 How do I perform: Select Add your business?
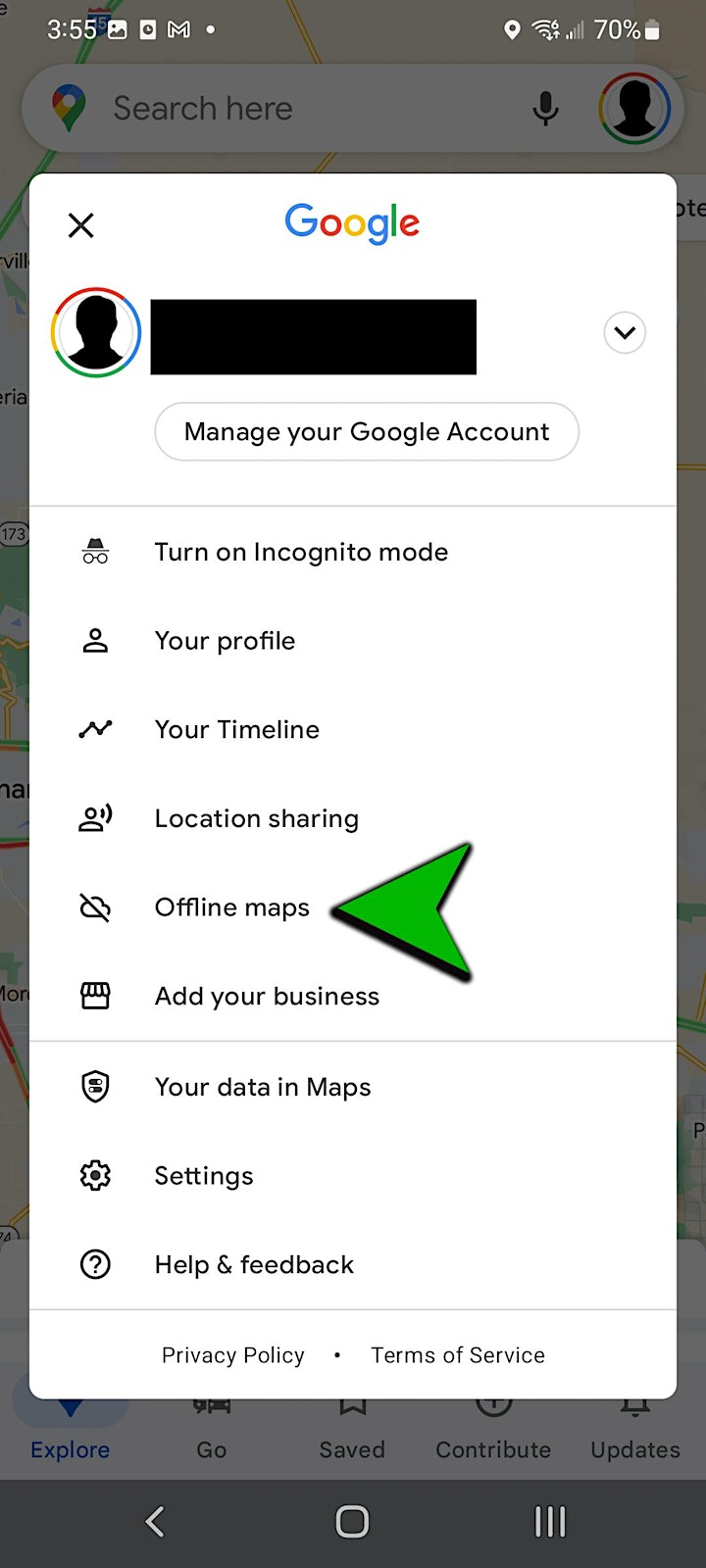[353, 996]
